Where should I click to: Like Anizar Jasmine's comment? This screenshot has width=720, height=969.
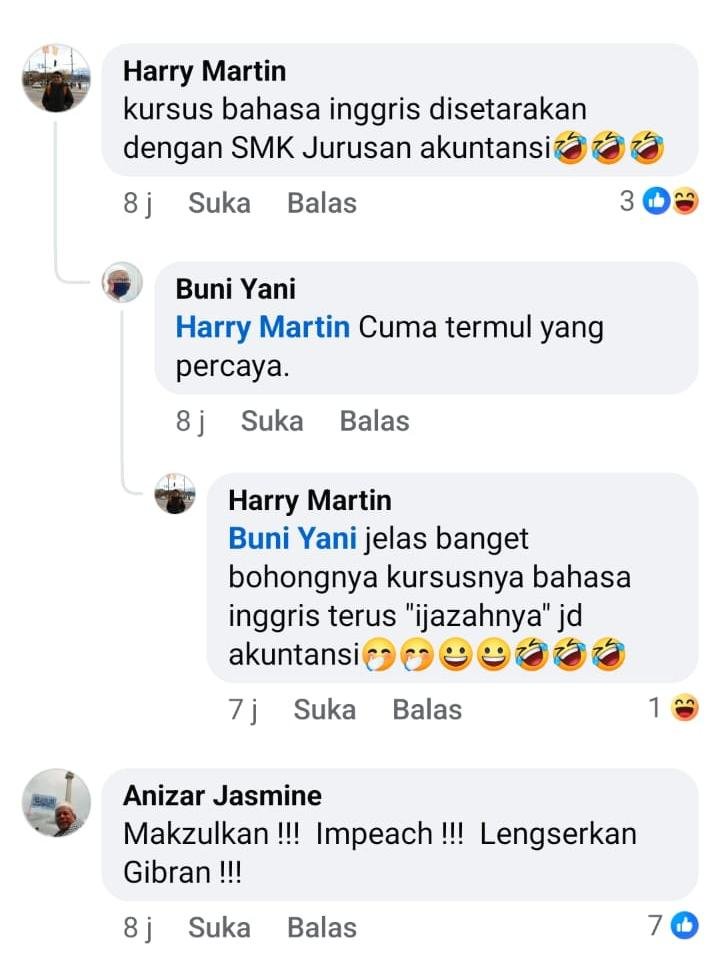click(x=219, y=927)
